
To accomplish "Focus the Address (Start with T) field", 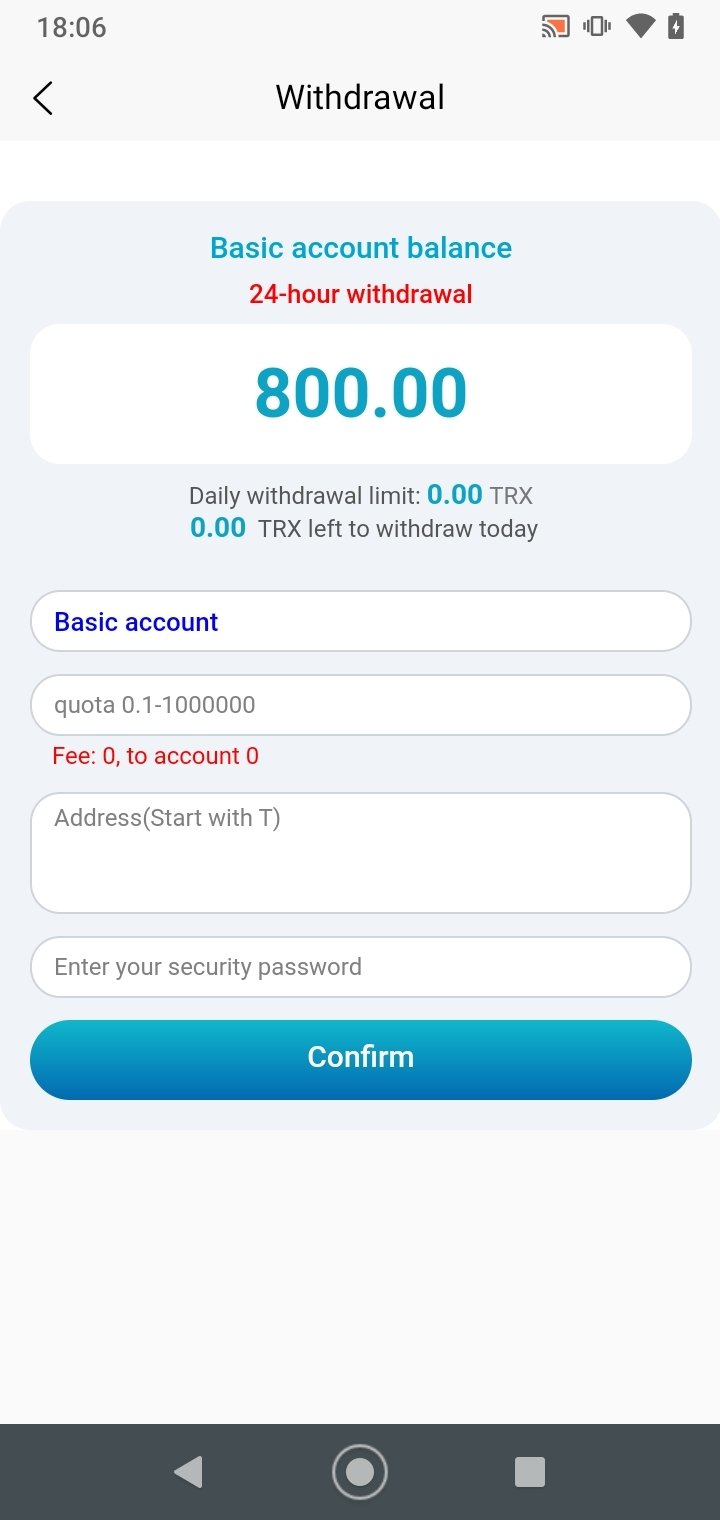I will [x=361, y=853].
